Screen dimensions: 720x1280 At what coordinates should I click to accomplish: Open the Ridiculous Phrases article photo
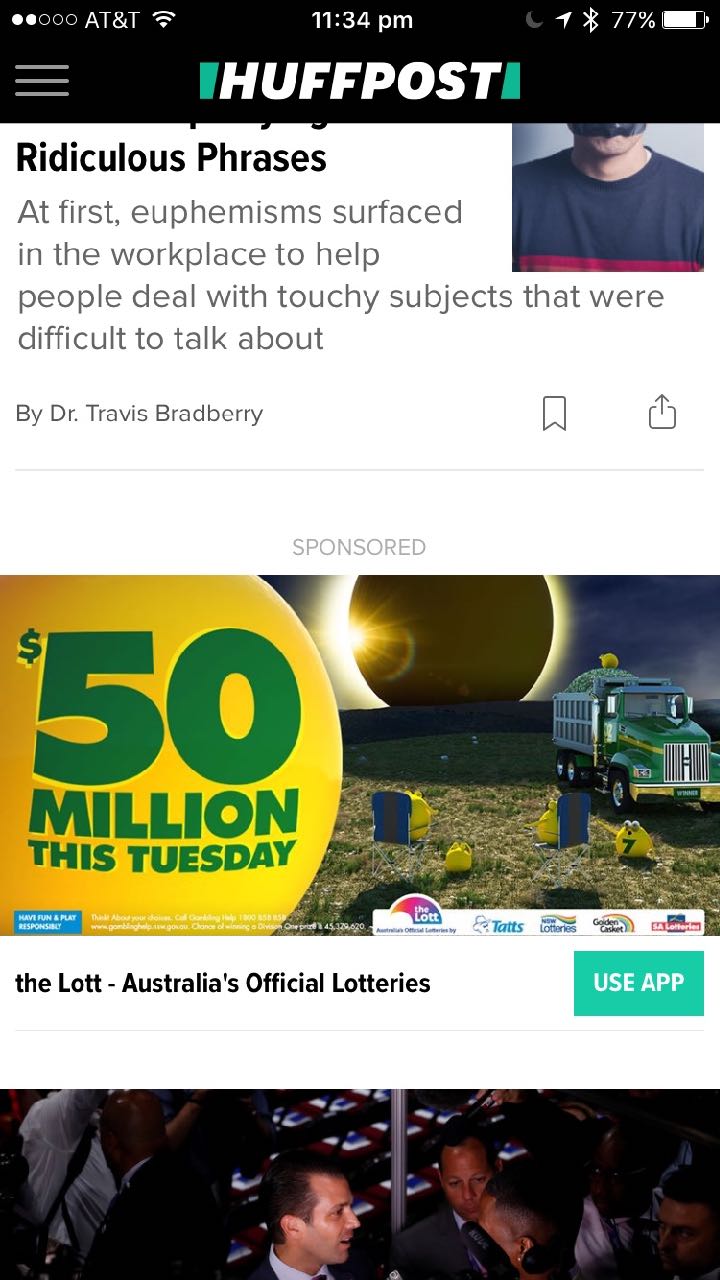point(607,197)
